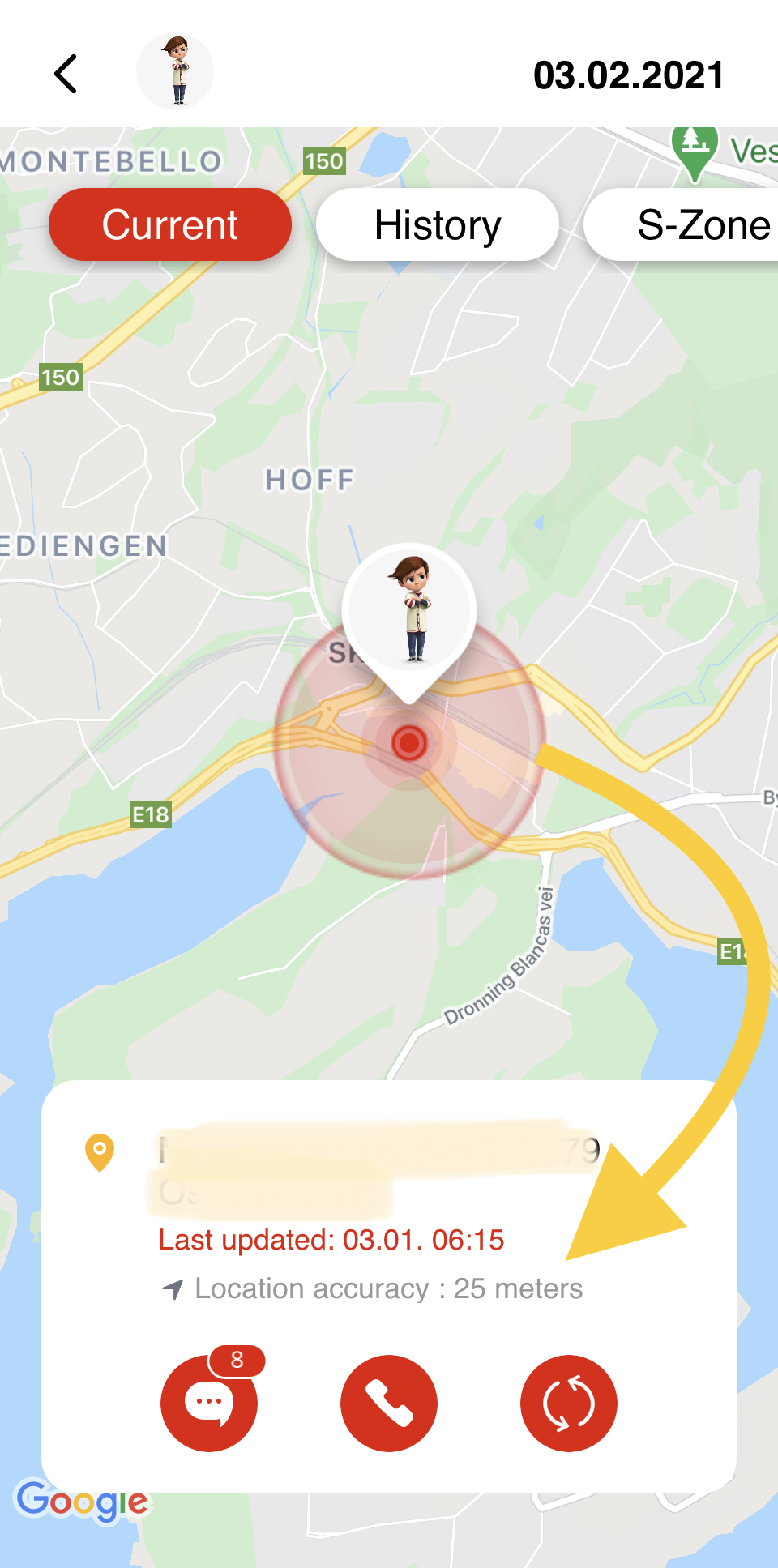
Task: Open the child's profile avatar in header
Action: pyautogui.click(x=175, y=72)
